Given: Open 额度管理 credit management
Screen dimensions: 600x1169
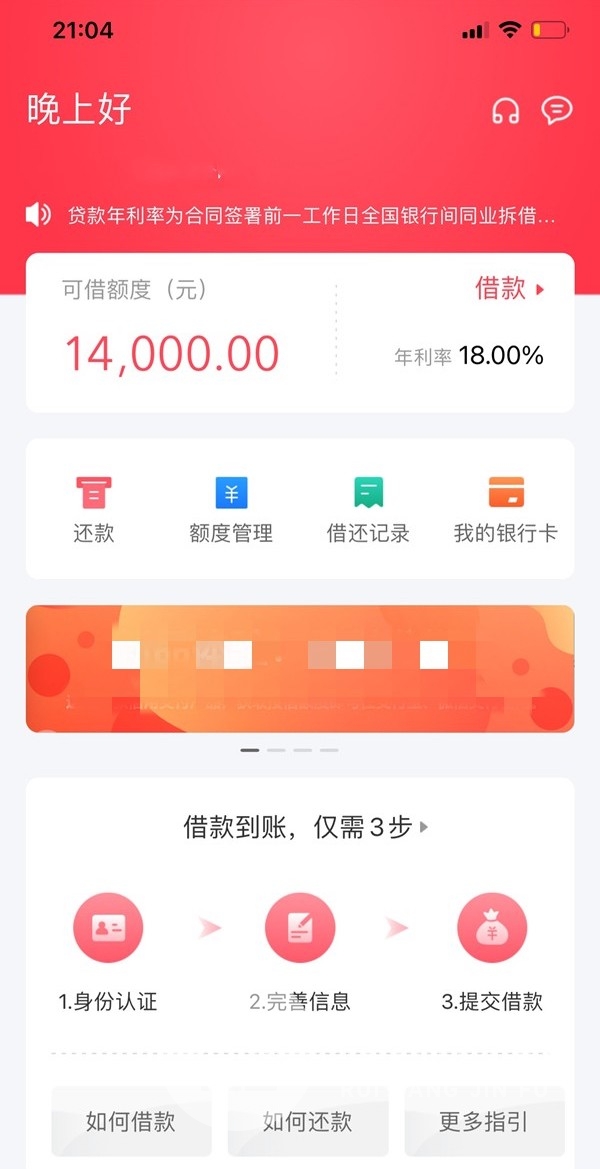Looking at the screenshot, I should (x=231, y=511).
